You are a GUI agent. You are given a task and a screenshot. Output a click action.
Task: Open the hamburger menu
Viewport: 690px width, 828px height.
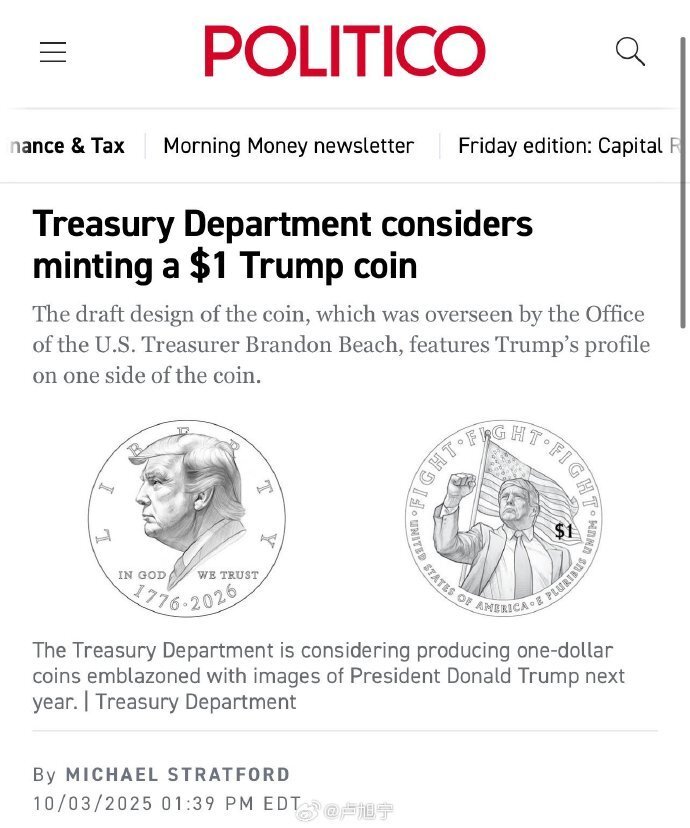(x=53, y=52)
